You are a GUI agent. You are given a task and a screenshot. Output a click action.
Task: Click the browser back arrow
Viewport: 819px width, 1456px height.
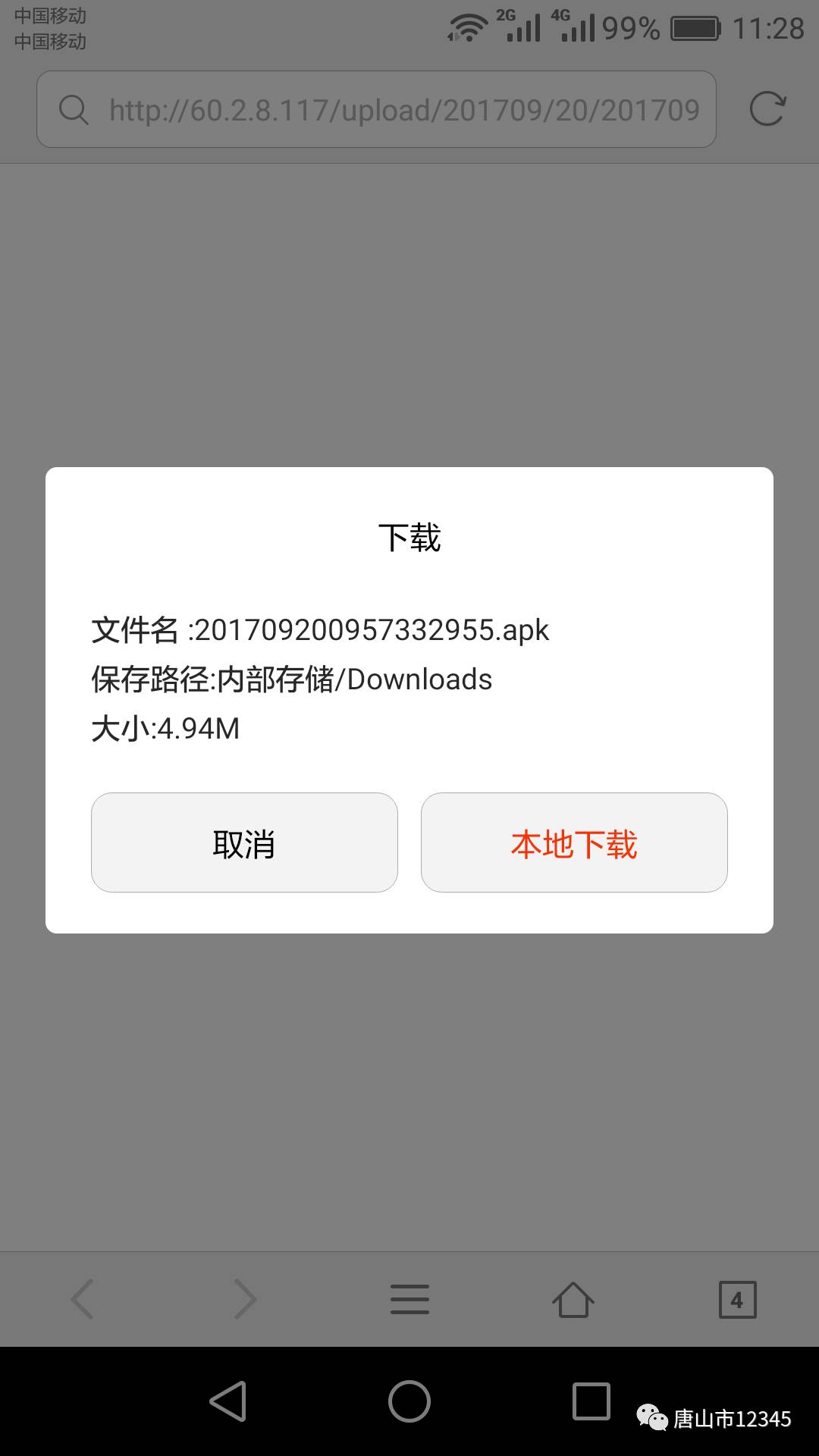pos(83,1298)
